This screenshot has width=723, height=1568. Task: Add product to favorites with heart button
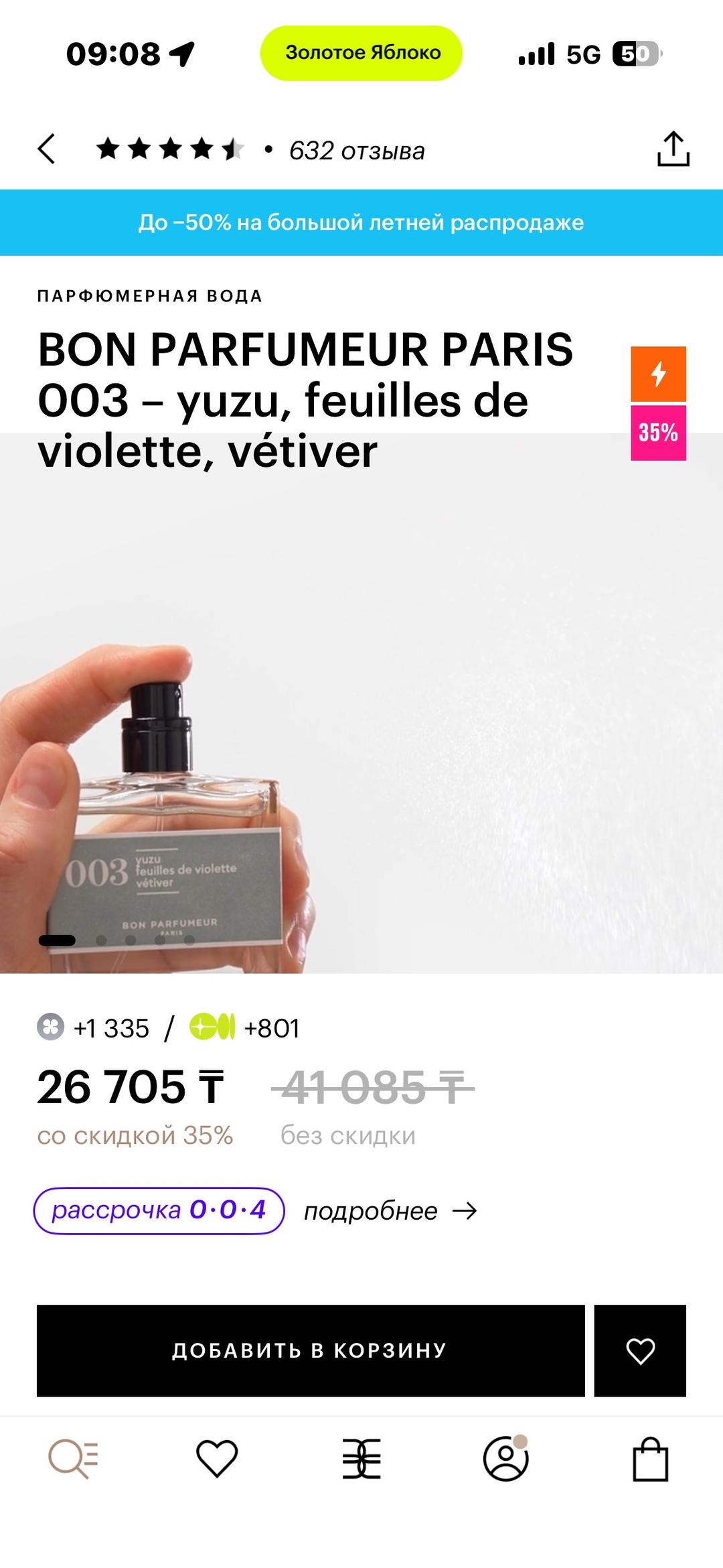(x=640, y=1350)
